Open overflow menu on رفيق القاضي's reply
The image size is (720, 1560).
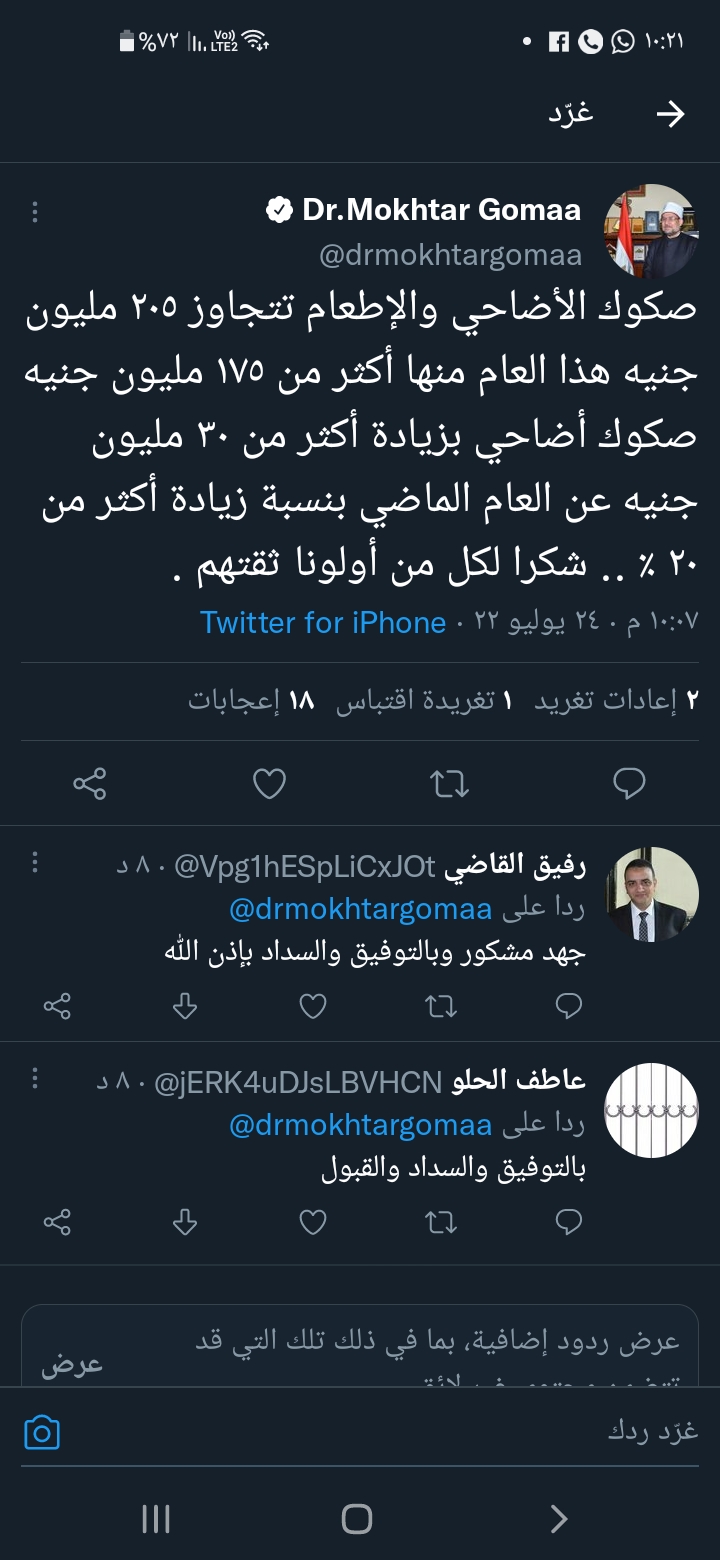point(35,861)
